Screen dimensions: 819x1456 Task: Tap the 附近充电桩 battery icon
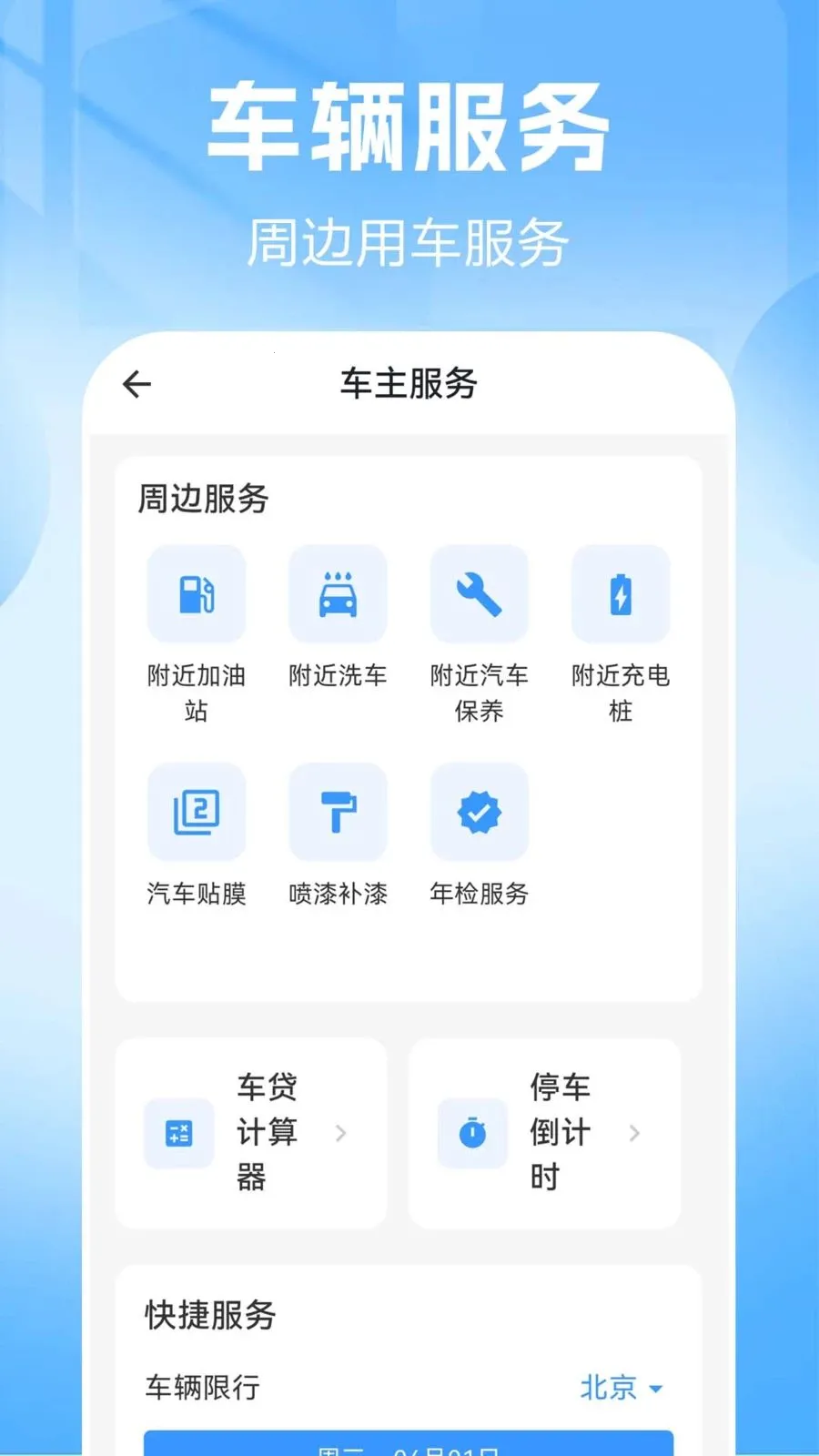tap(620, 594)
